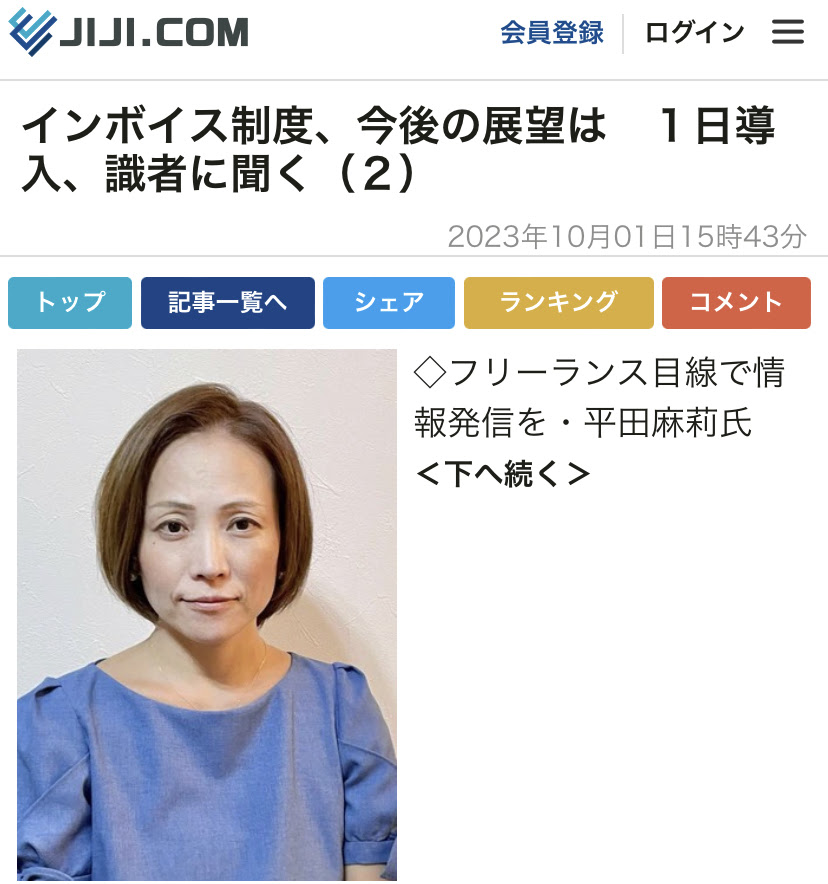This screenshot has width=828, height=884.
Task: View the ランキング page
Action: tap(558, 302)
